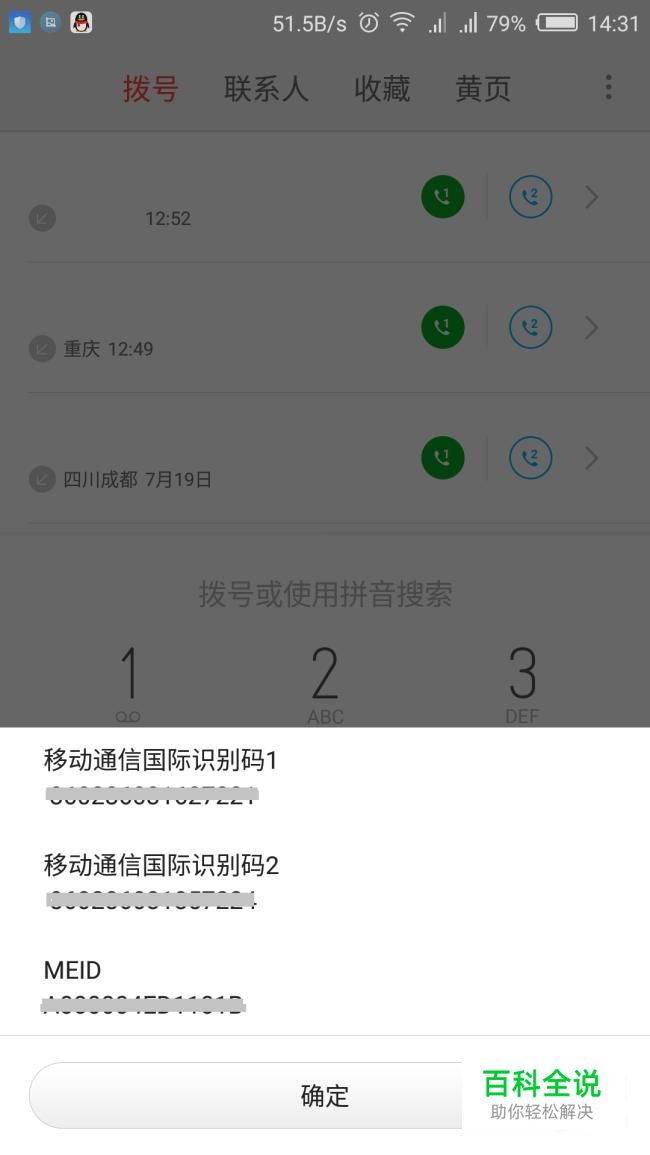This screenshot has width=650, height=1155.
Task: Call the 12:52 entry with SIM 1
Action: point(443,197)
